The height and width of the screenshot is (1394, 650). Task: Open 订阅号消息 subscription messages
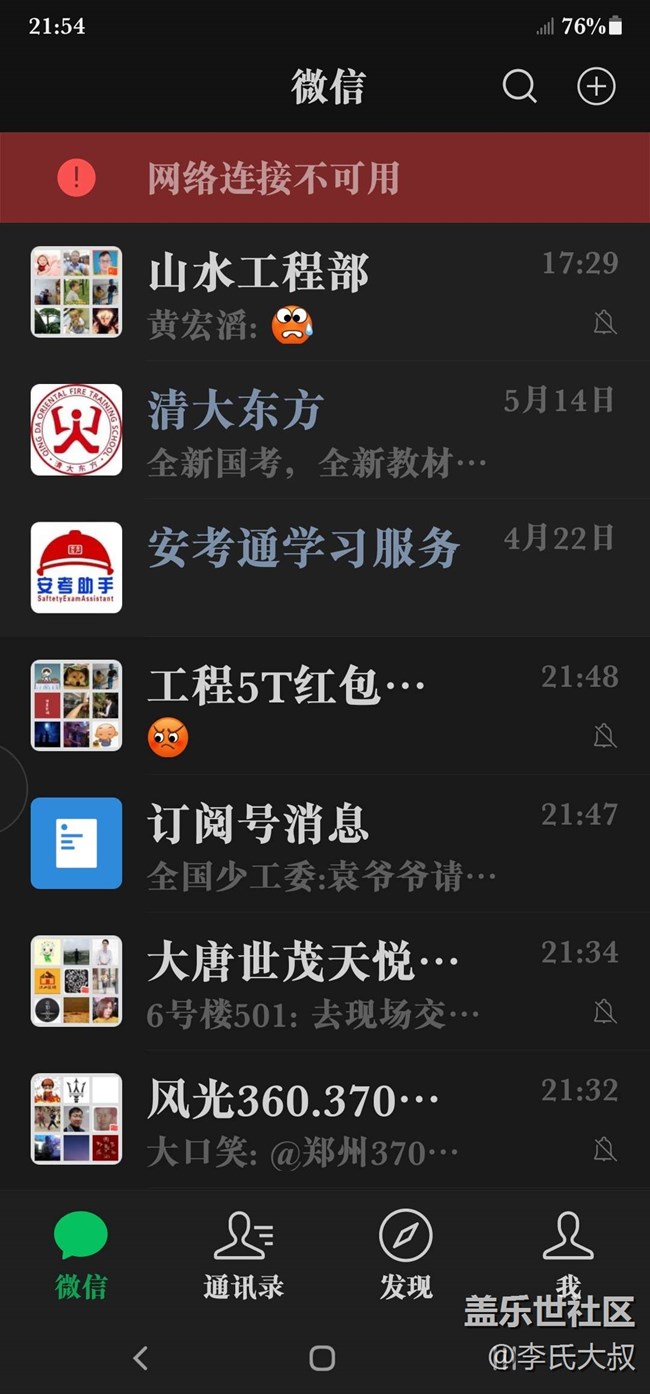325,843
